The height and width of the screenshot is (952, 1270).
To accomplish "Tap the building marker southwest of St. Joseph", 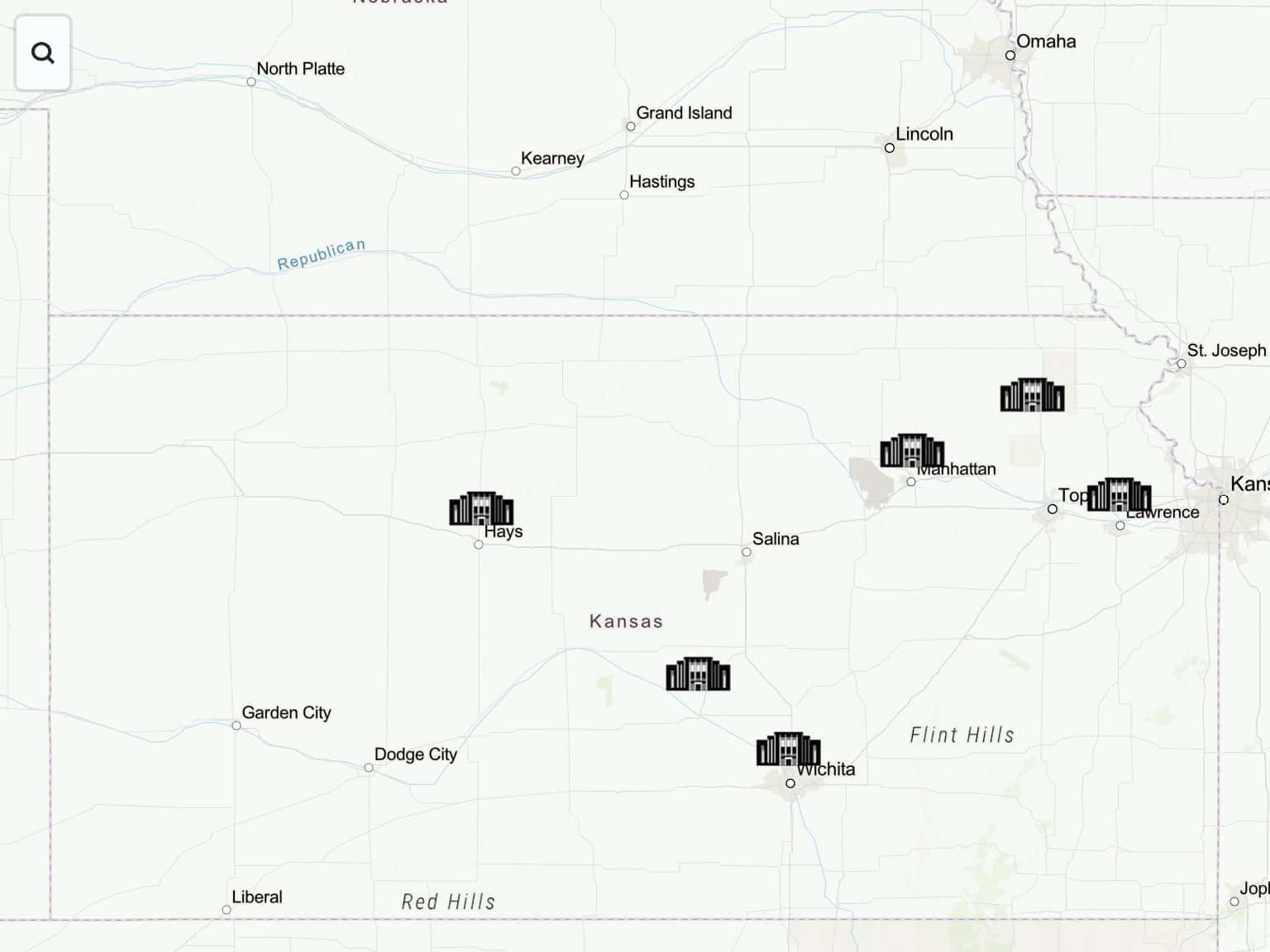I will (1032, 396).
